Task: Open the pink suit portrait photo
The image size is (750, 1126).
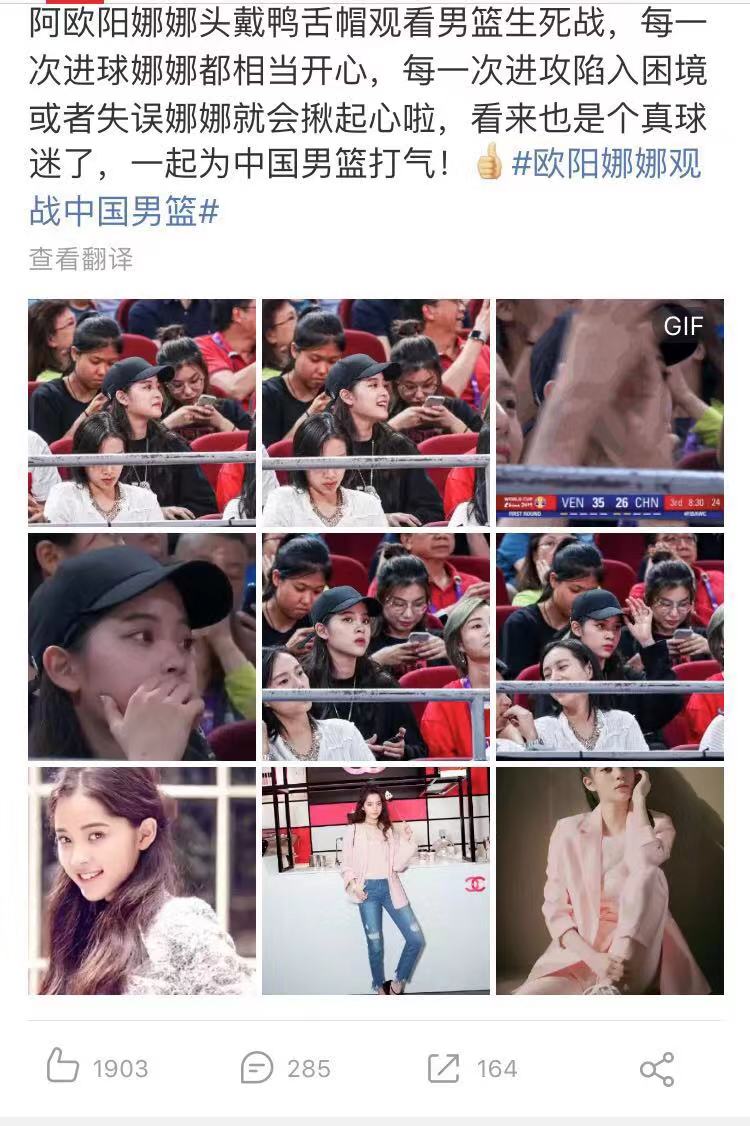Action: click(610, 881)
